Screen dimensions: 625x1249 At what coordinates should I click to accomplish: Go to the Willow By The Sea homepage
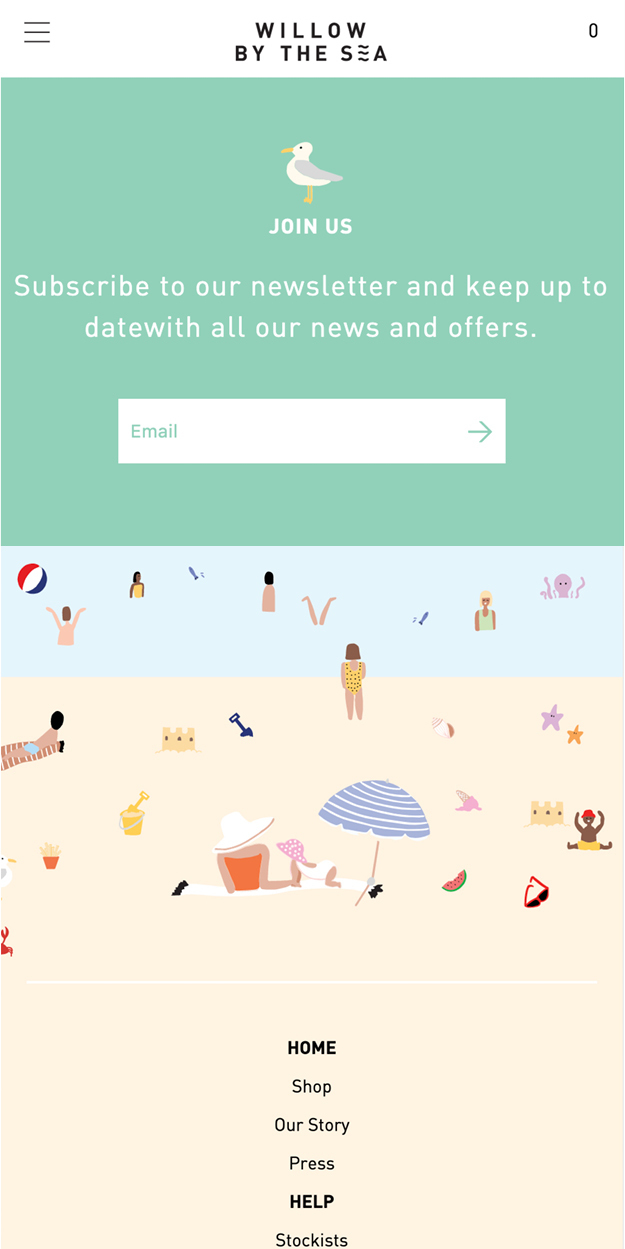[x=311, y=42]
